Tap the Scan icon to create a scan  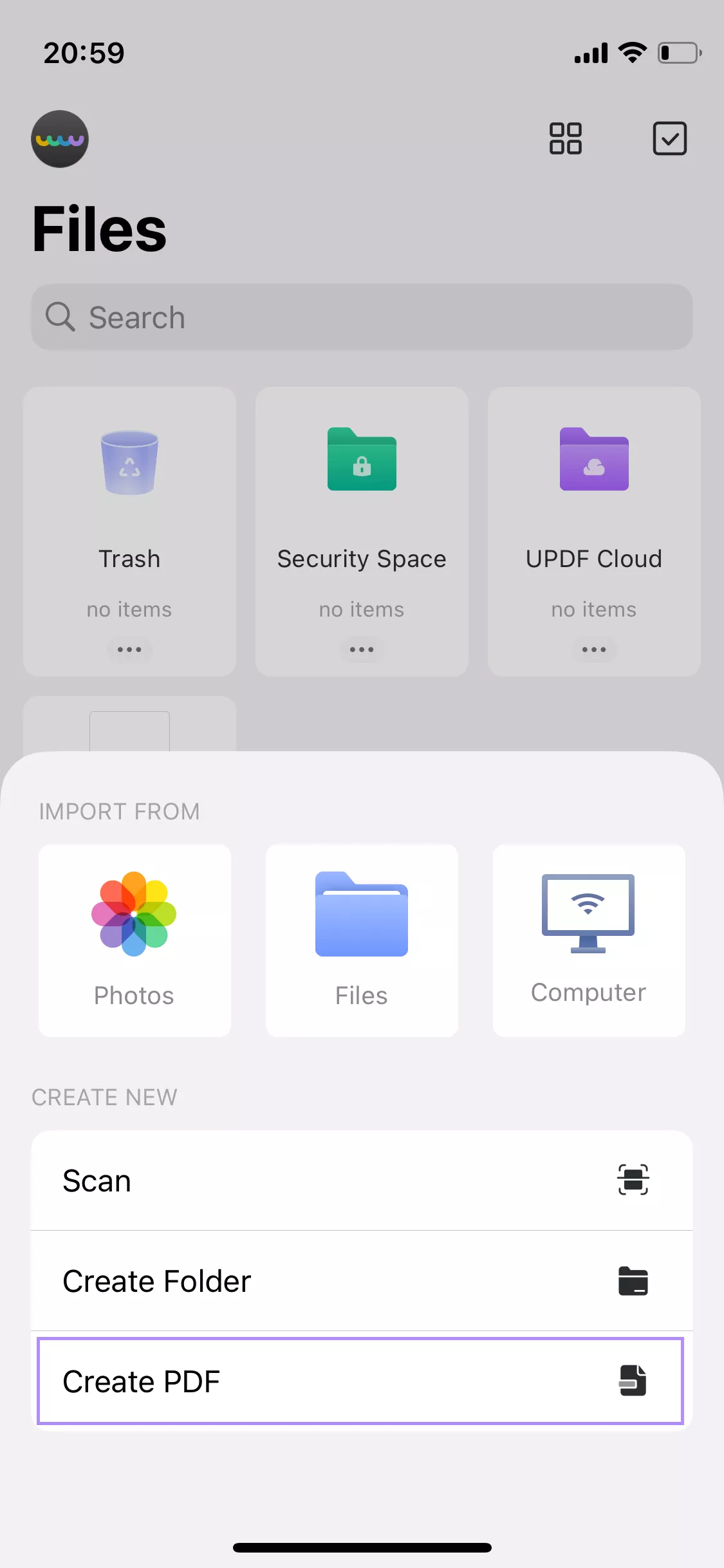point(633,1180)
